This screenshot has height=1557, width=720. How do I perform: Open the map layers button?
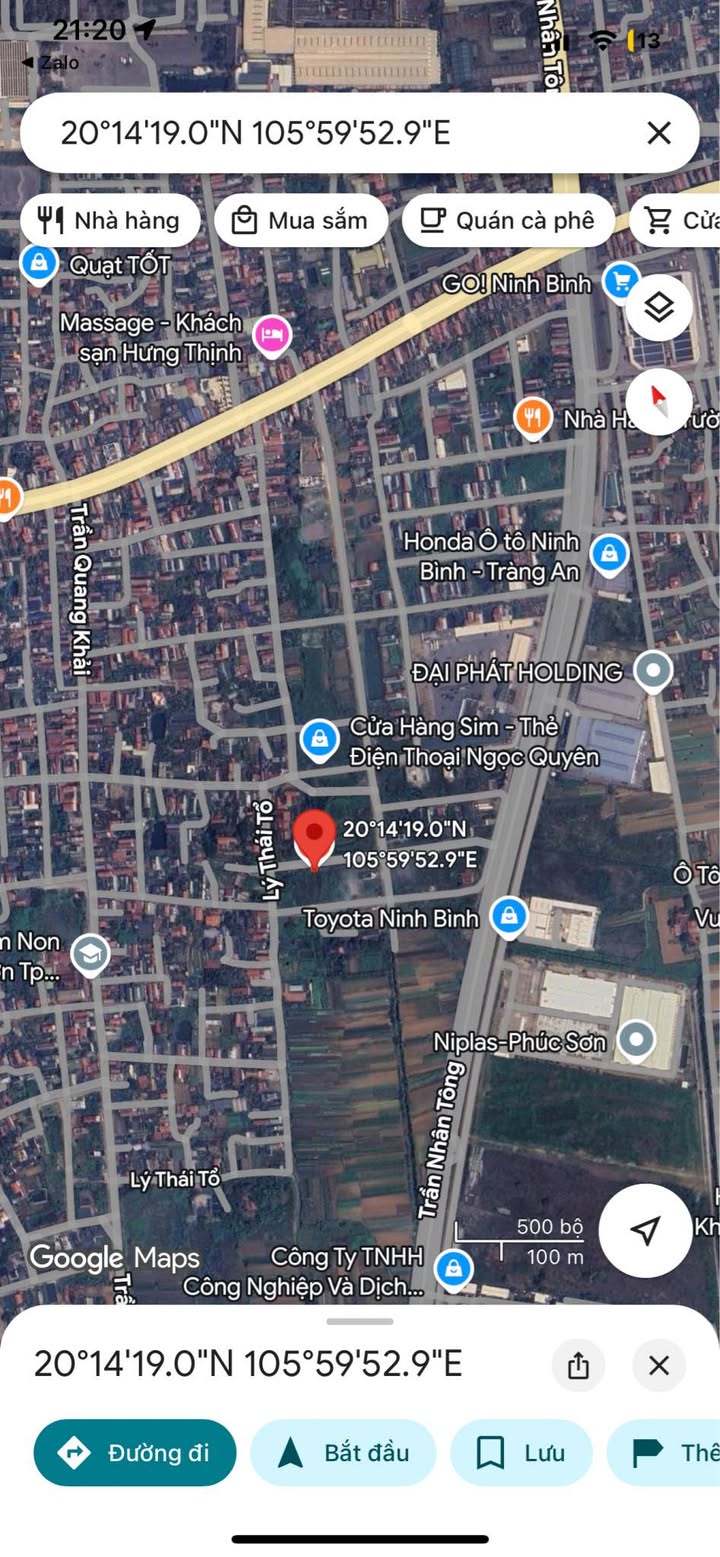tap(659, 308)
